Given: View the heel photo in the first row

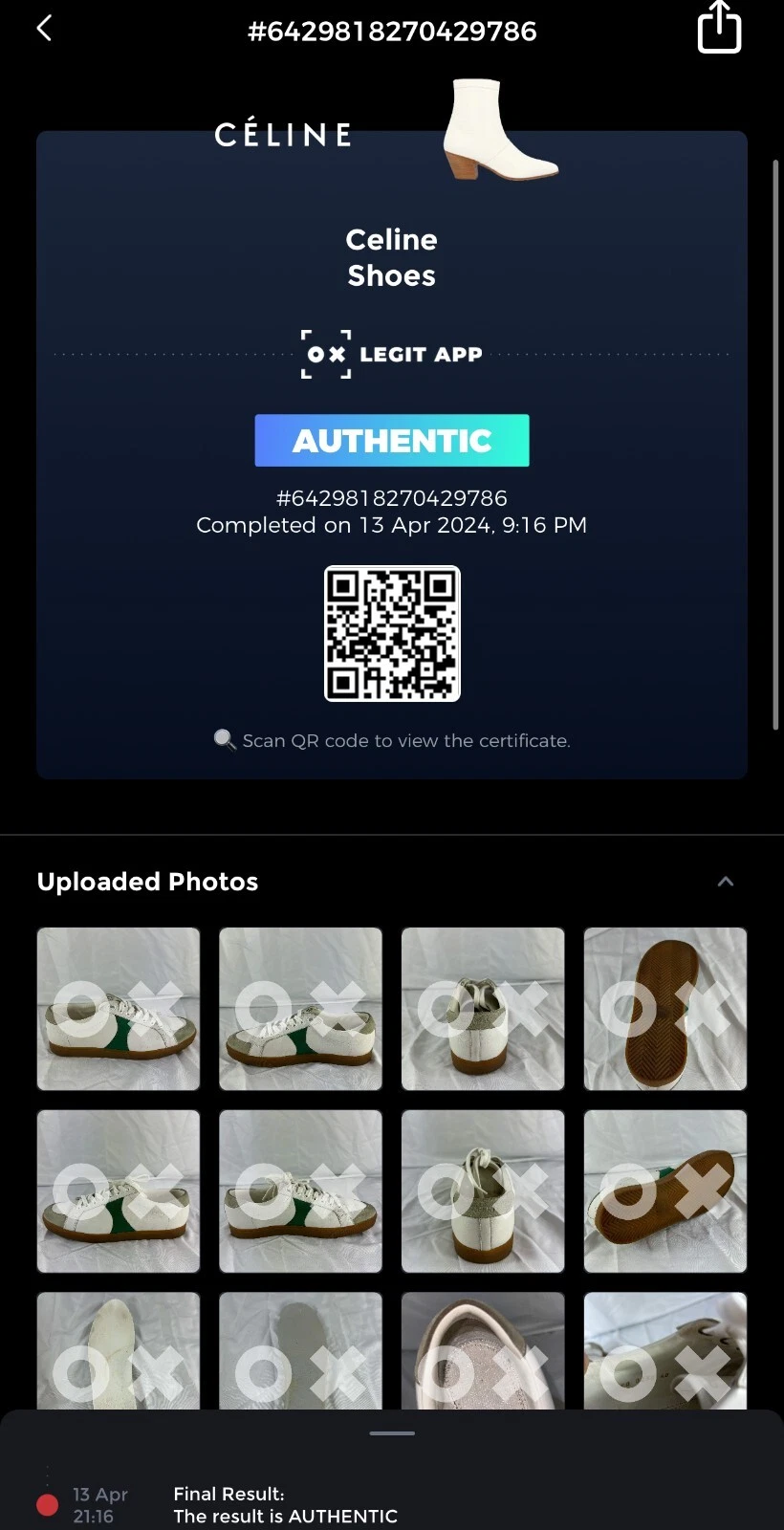Looking at the screenshot, I should click(x=483, y=1009).
